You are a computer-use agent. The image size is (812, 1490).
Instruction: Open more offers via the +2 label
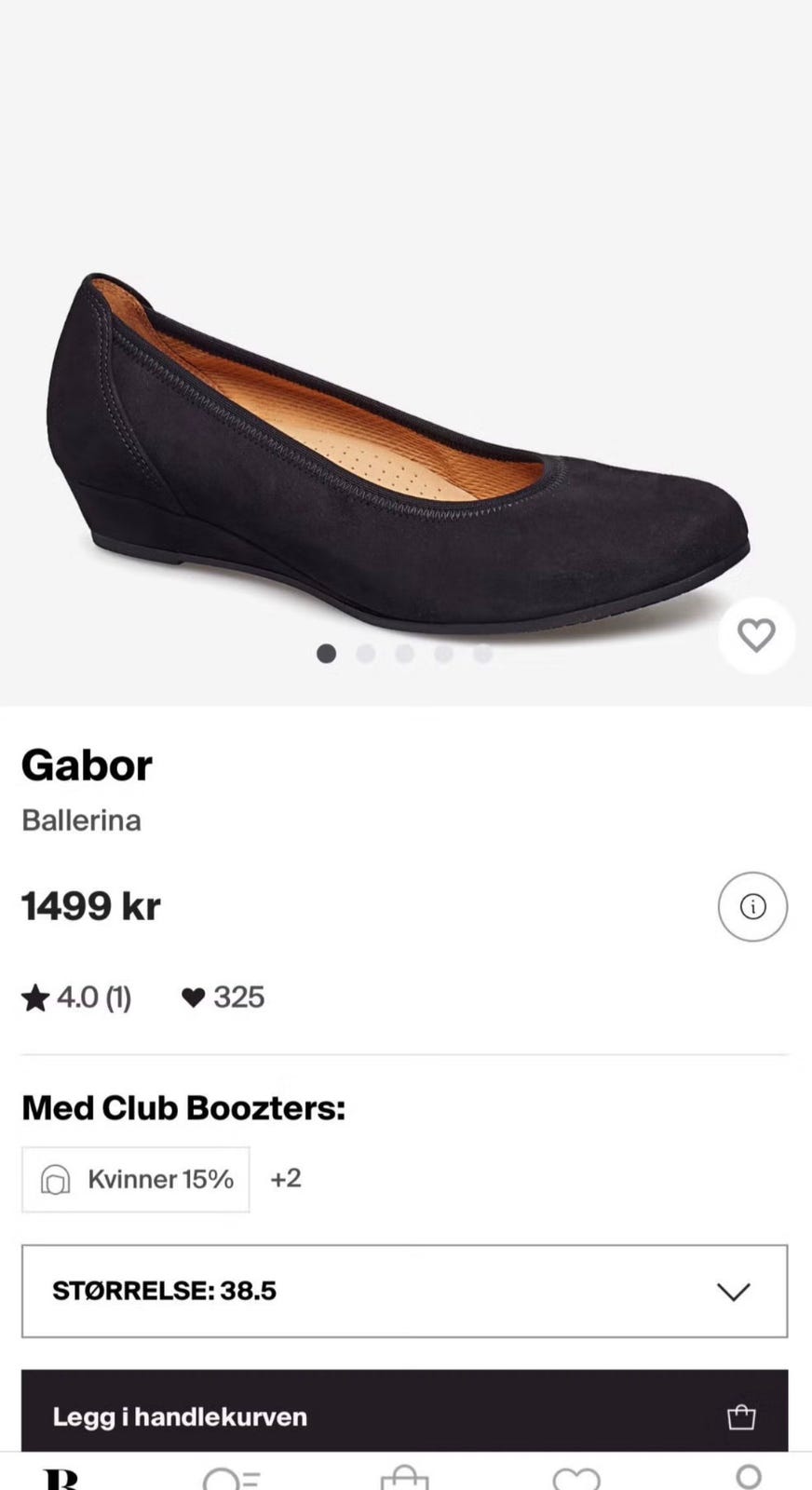(286, 1179)
